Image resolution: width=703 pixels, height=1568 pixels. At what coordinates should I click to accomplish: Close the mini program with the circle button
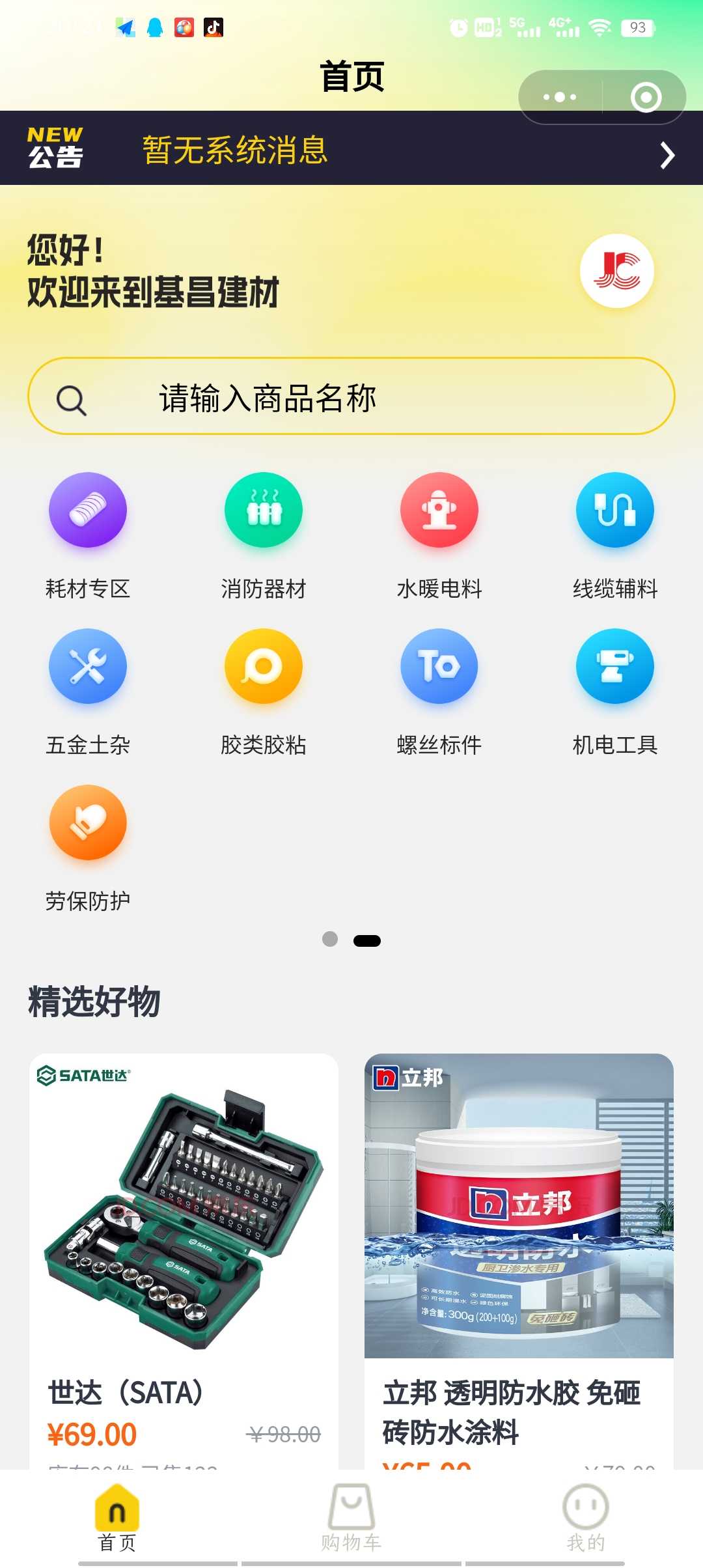[x=646, y=97]
